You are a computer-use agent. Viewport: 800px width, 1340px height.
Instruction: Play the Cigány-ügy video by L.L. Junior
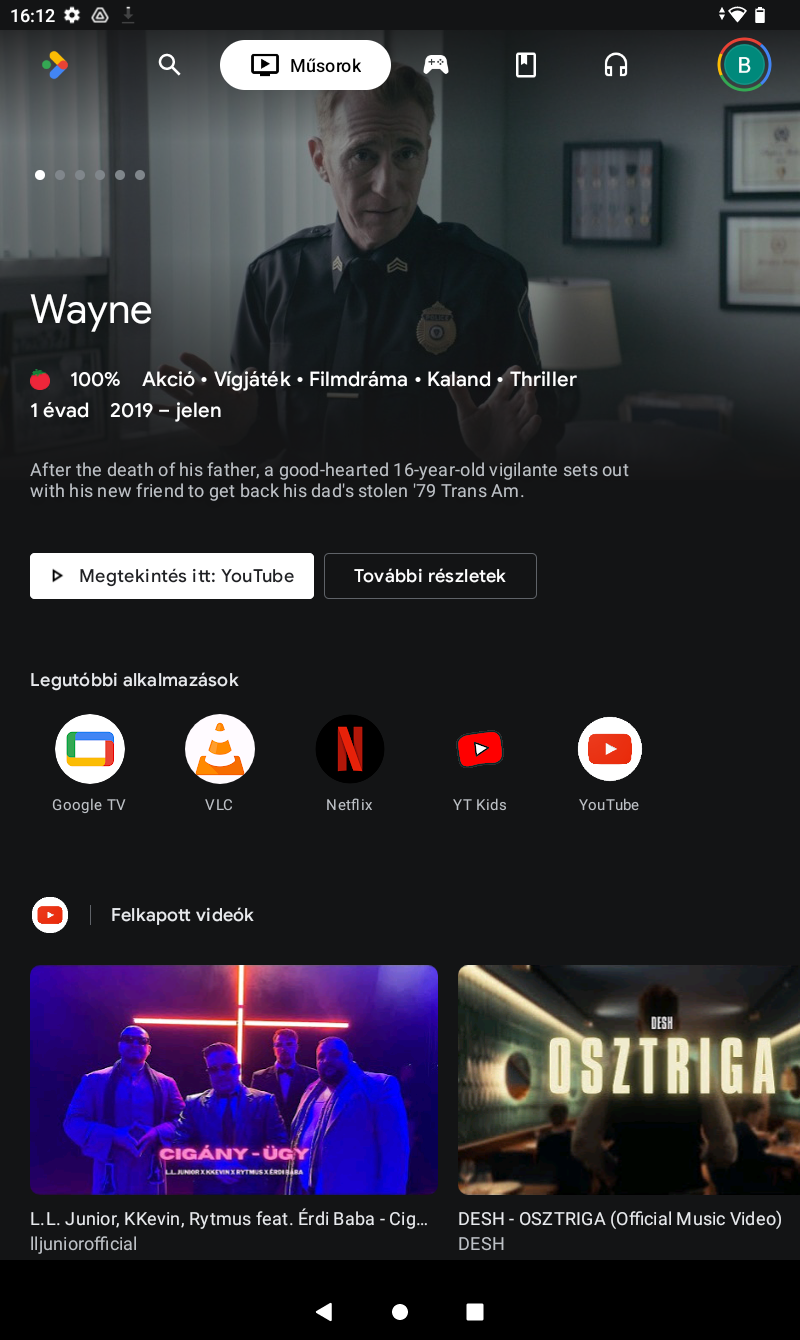point(234,1080)
